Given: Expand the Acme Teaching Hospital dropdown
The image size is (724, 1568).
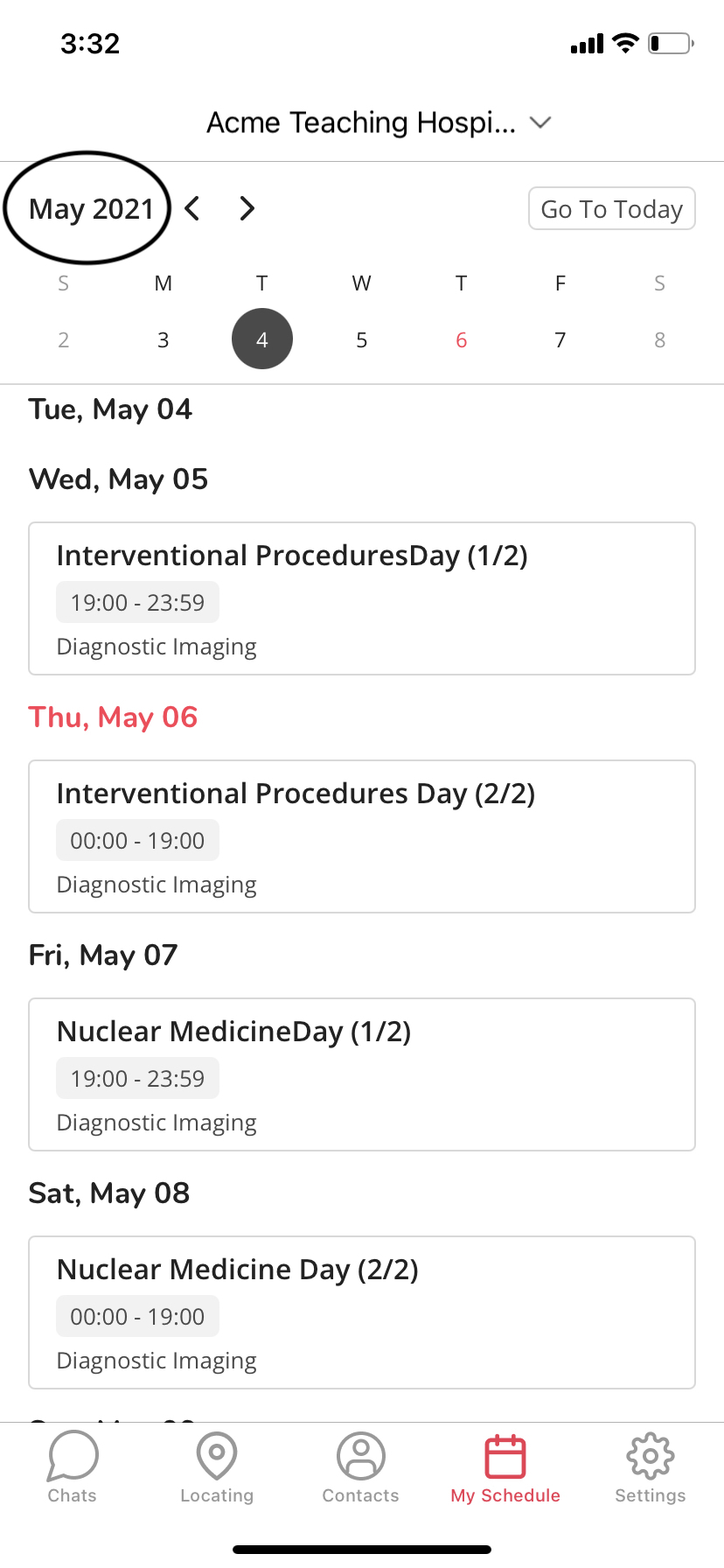Looking at the screenshot, I should (x=378, y=122).
